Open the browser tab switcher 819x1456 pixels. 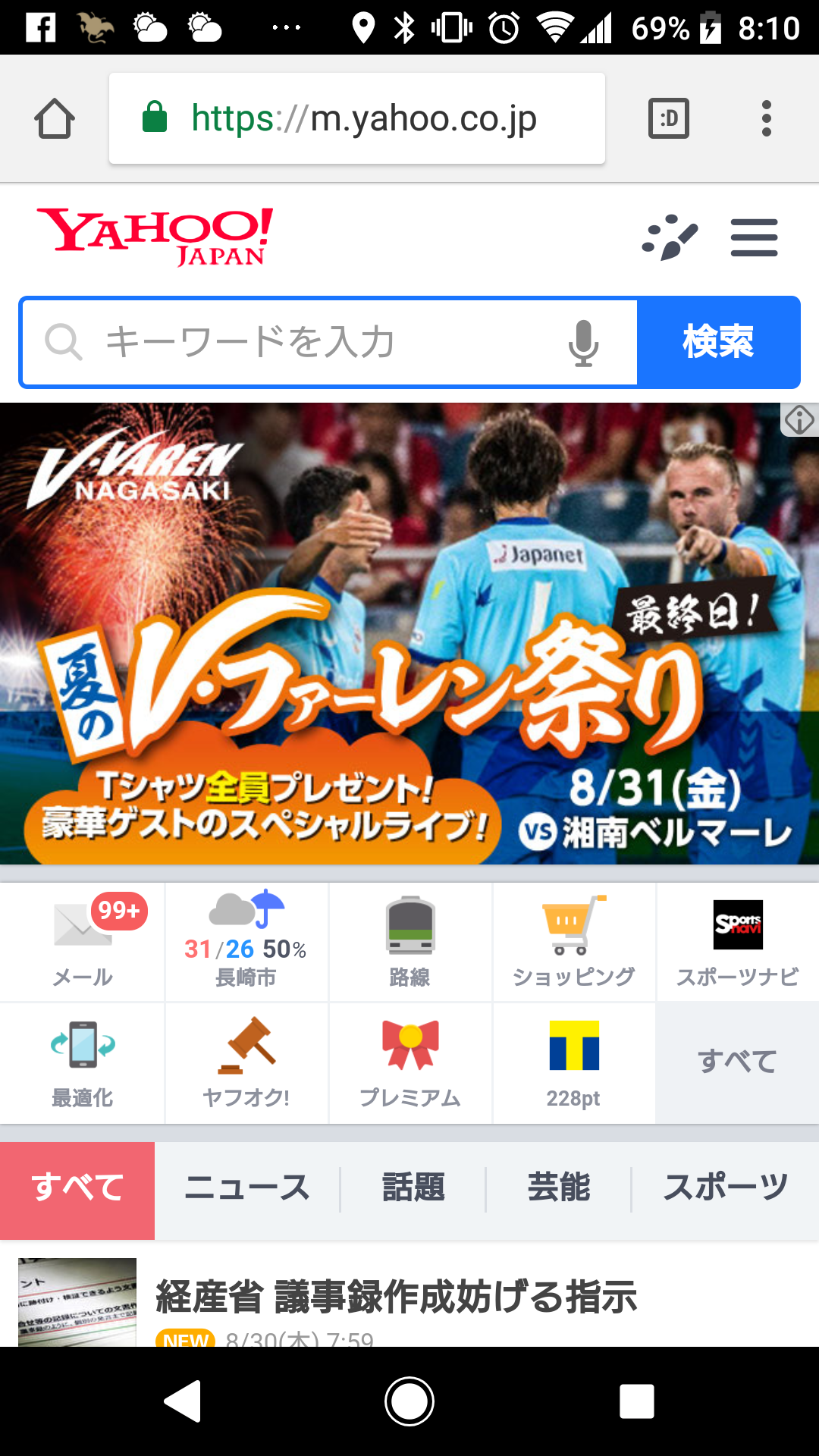[669, 118]
